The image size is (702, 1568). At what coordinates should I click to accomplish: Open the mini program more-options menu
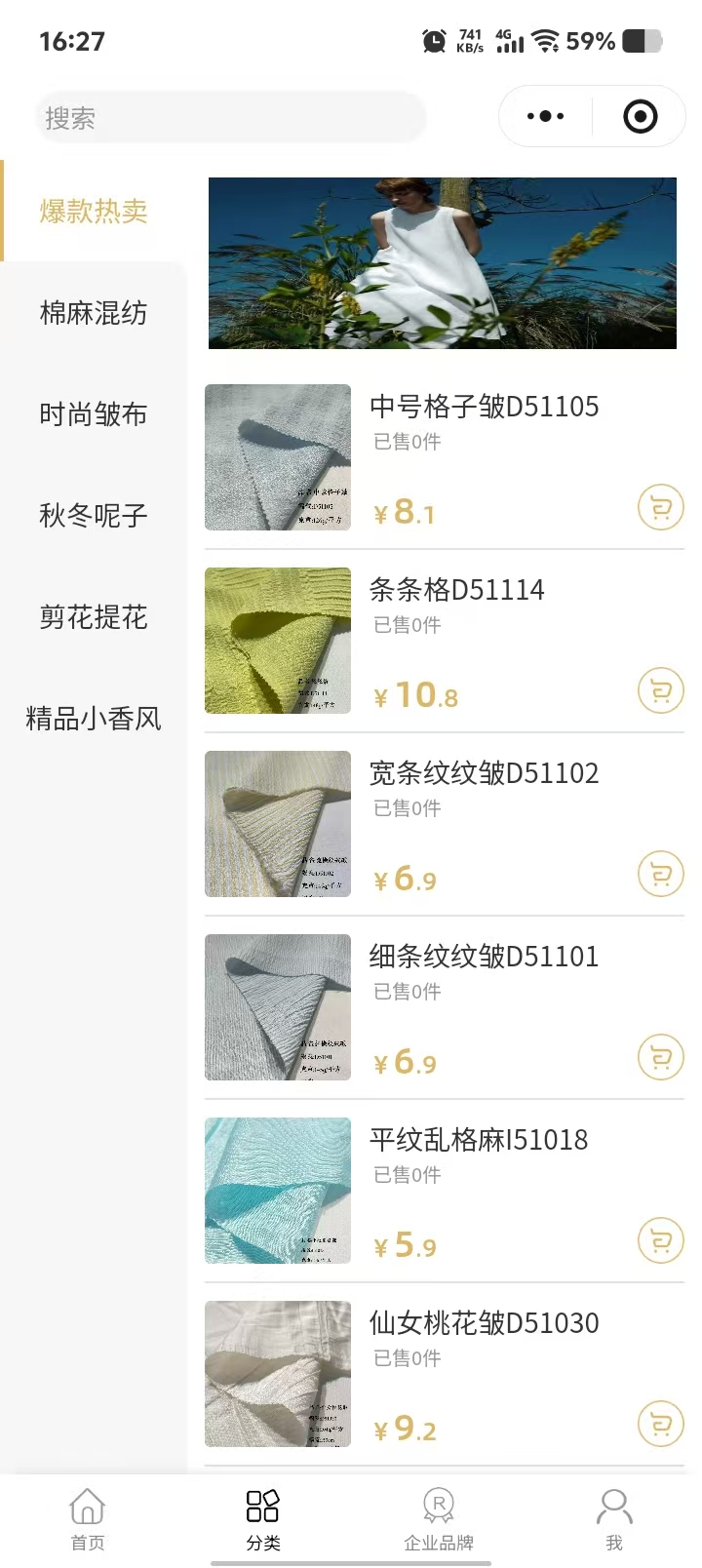click(x=545, y=117)
